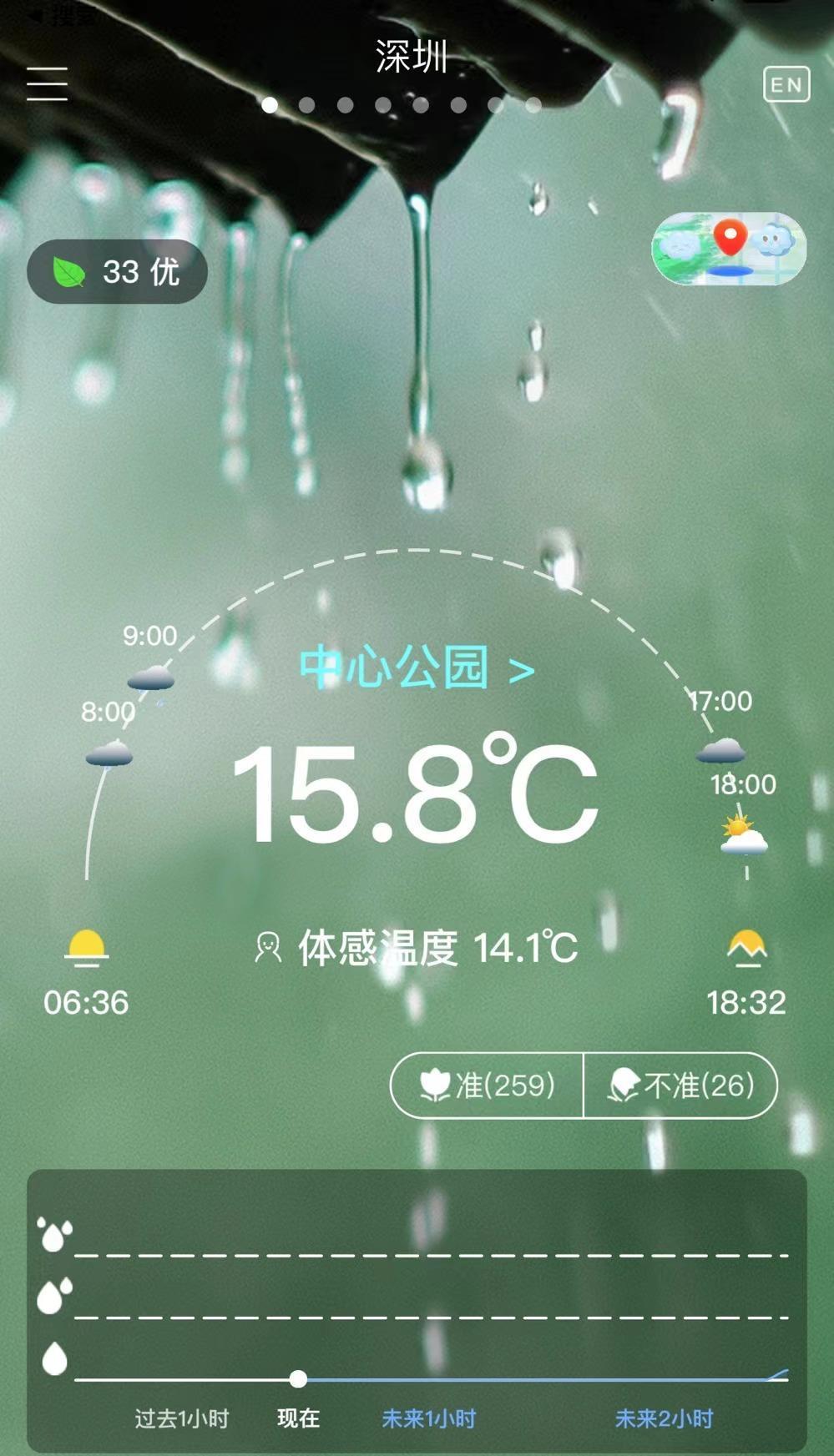This screenshot has width=834, height=1456.
Task: Open the 33 优 air quality badge
Action: [x=117, y=272]
